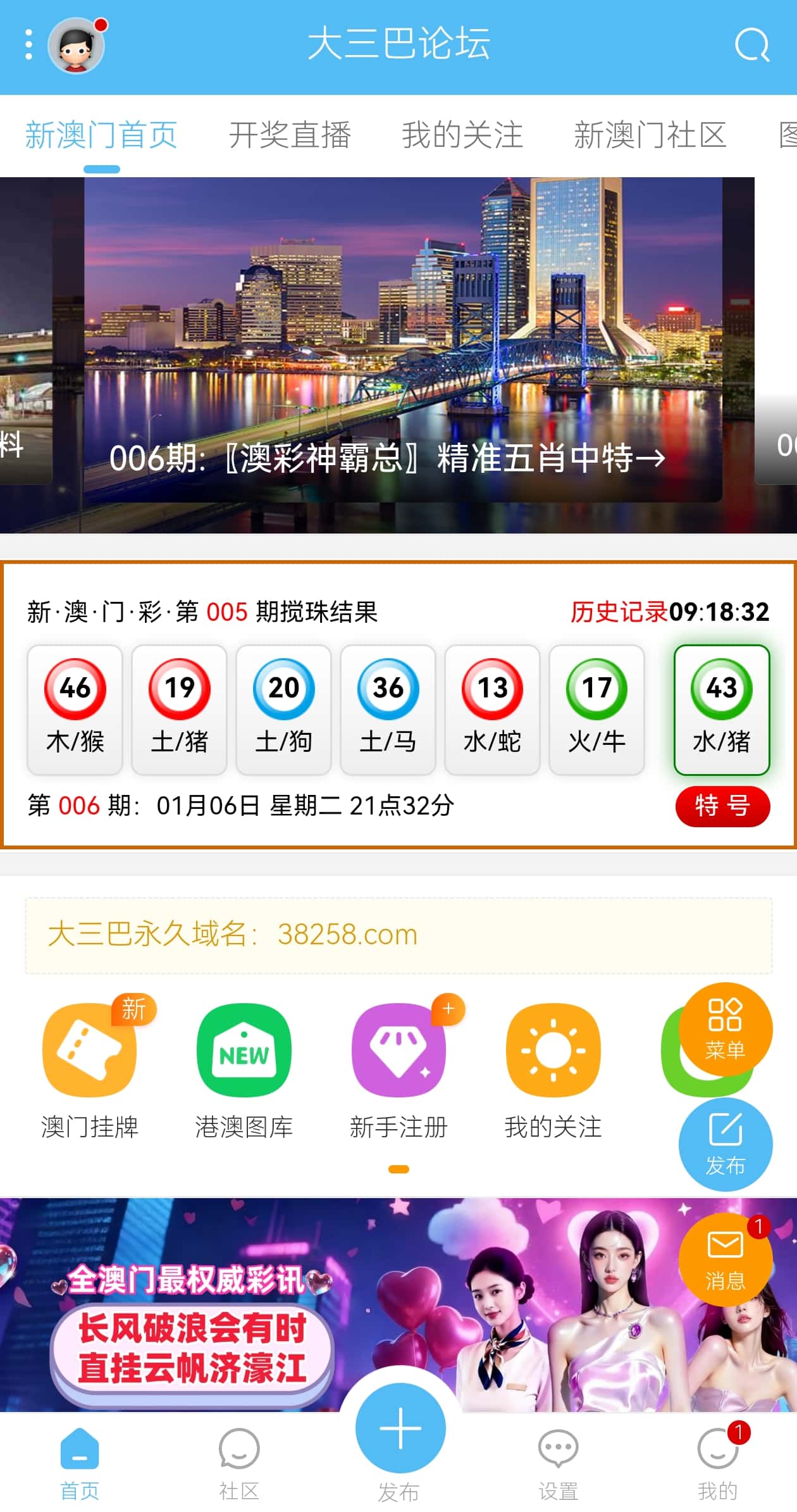Open the 新手注册 shortcut
Screen dimensions: 797x1512
coord(398,1070)
